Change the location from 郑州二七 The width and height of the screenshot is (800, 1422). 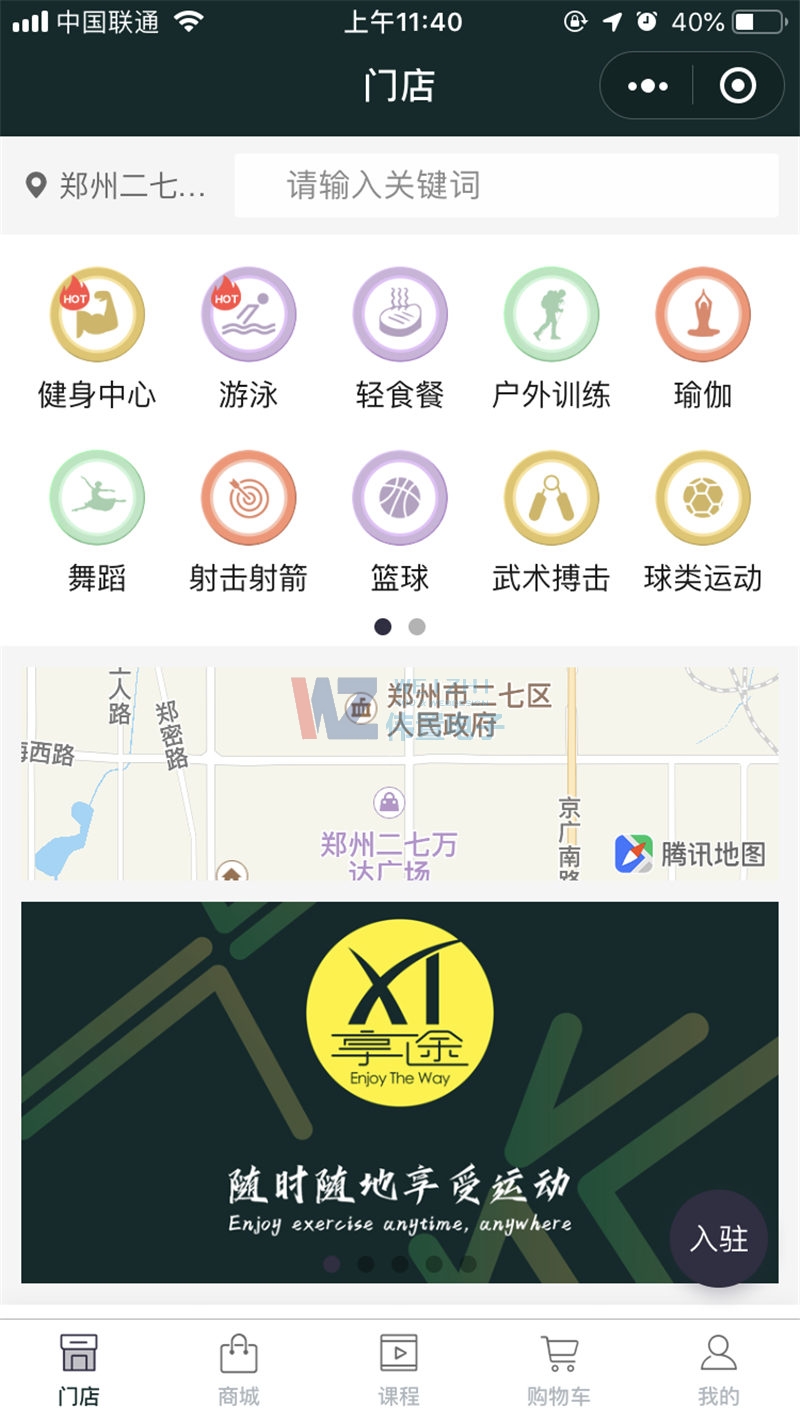click(x=118, y=186)
